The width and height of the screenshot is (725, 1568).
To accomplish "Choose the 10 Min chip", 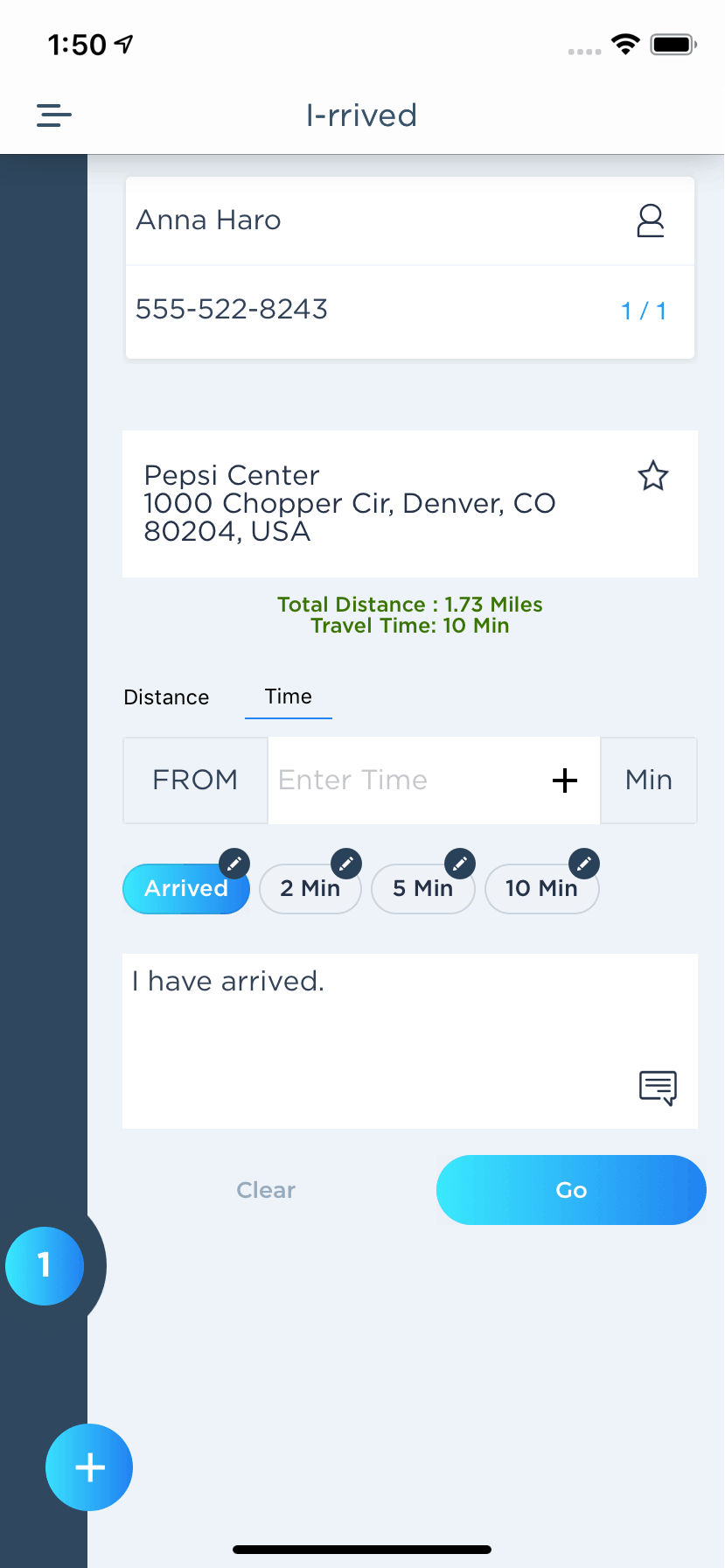I will pos(542,889).
